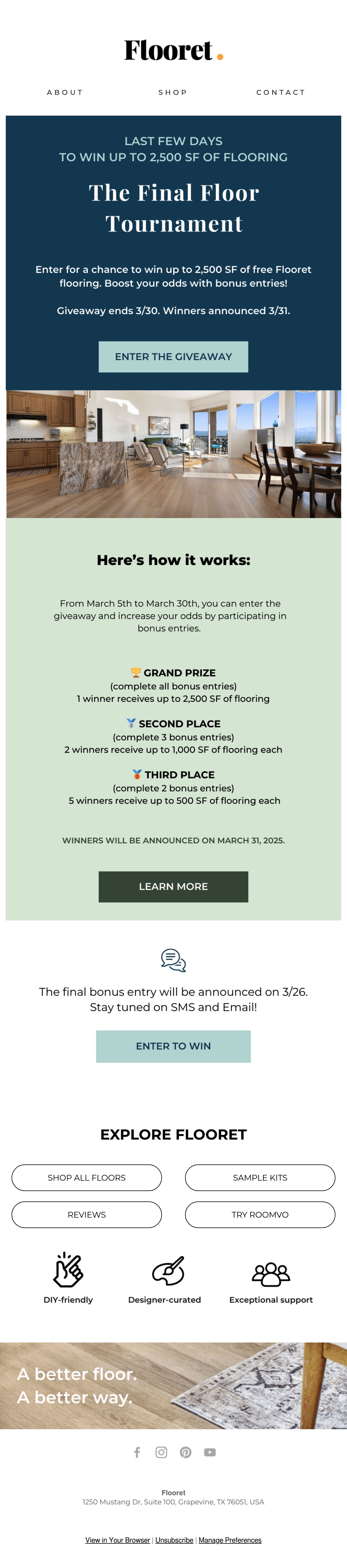Open the ABOUT navigation link

pyautogui.click(x=65, y=93)
